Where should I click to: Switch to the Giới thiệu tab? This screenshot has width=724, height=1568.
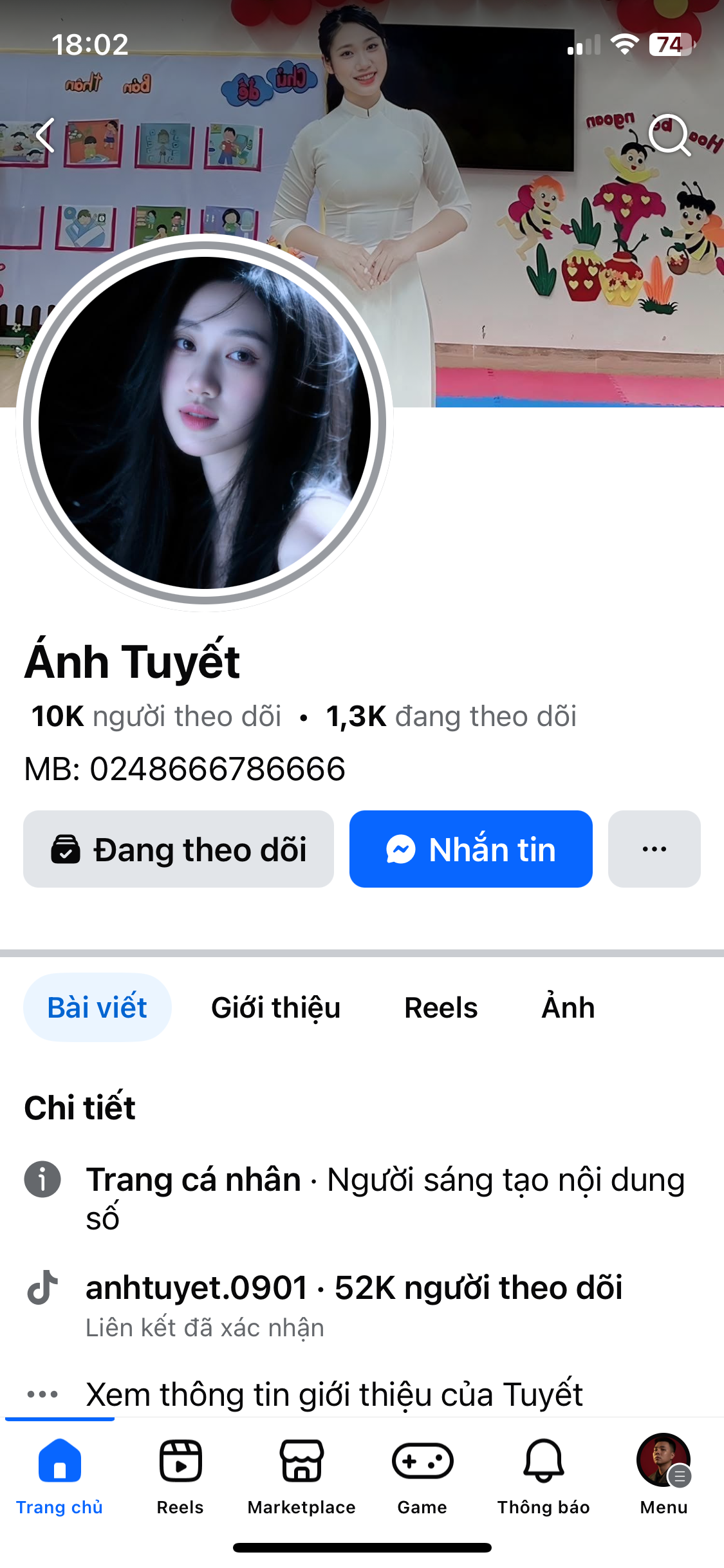tap(275, 1007)
